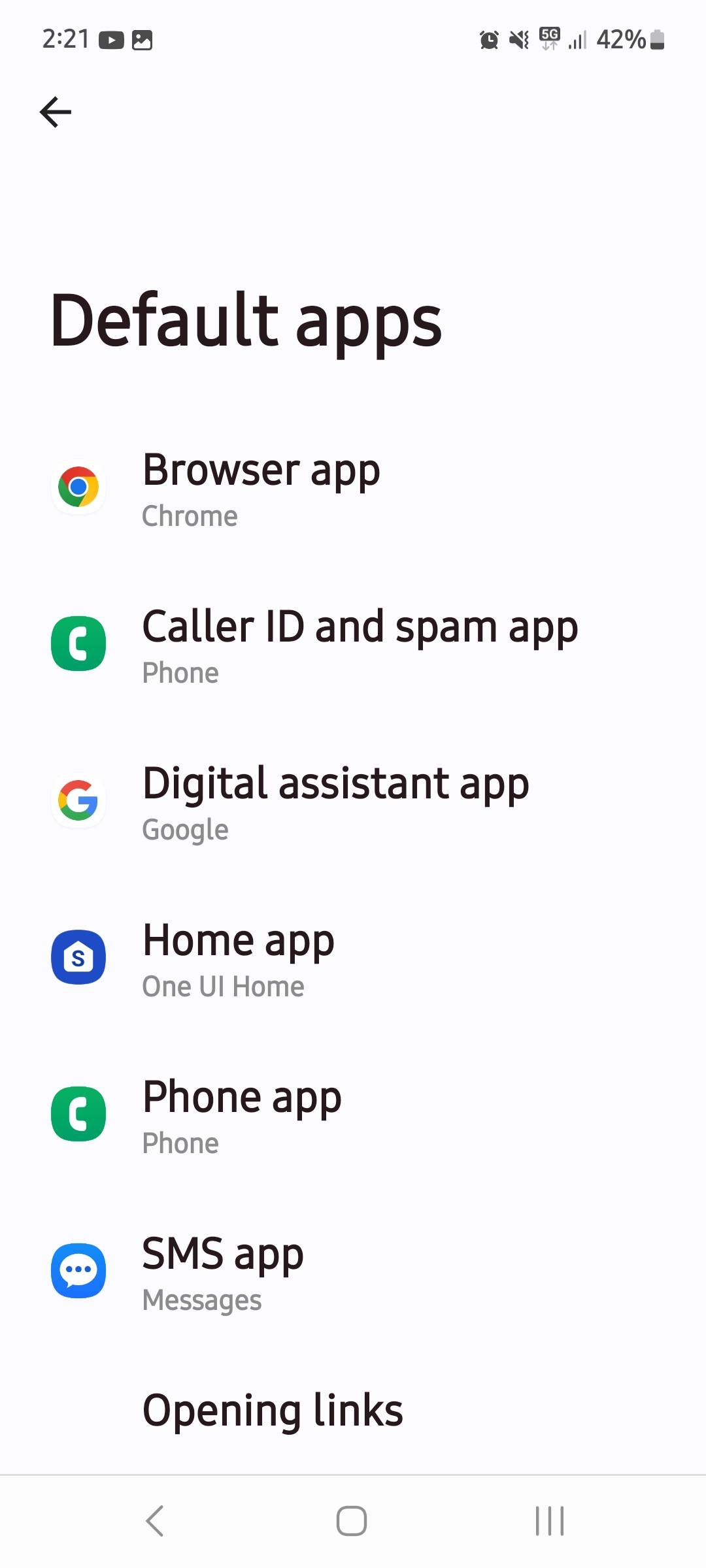Tap the Home button in the navigation bar

(353, 1520)
